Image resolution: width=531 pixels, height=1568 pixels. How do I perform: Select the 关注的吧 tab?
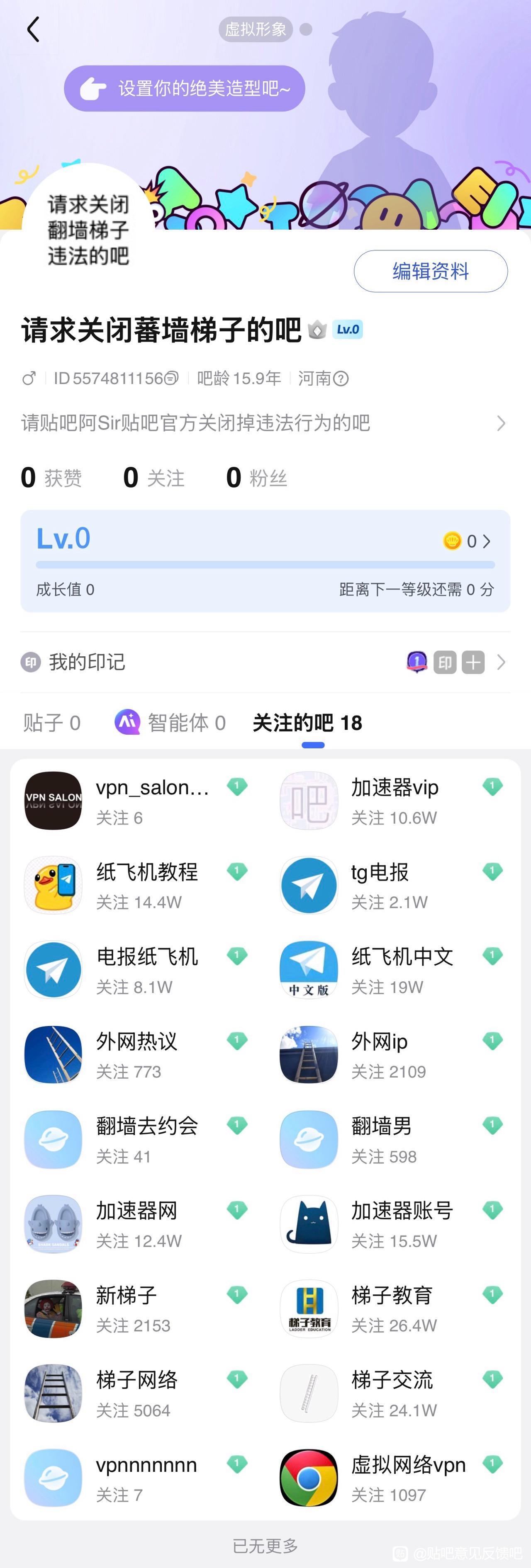pyautogui.click(x=307, y=723)
